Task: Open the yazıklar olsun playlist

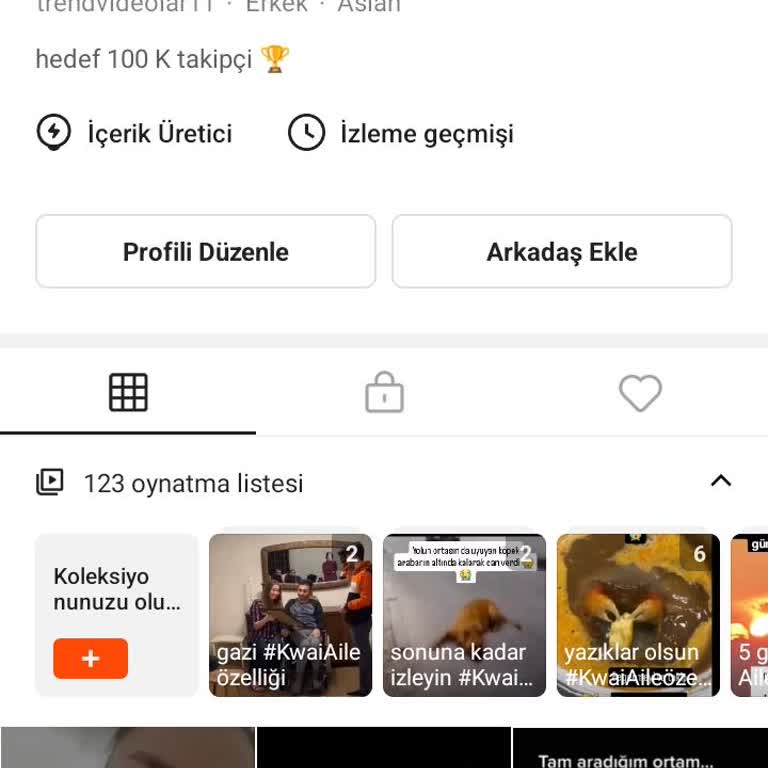Action: (x=638, y=615)
